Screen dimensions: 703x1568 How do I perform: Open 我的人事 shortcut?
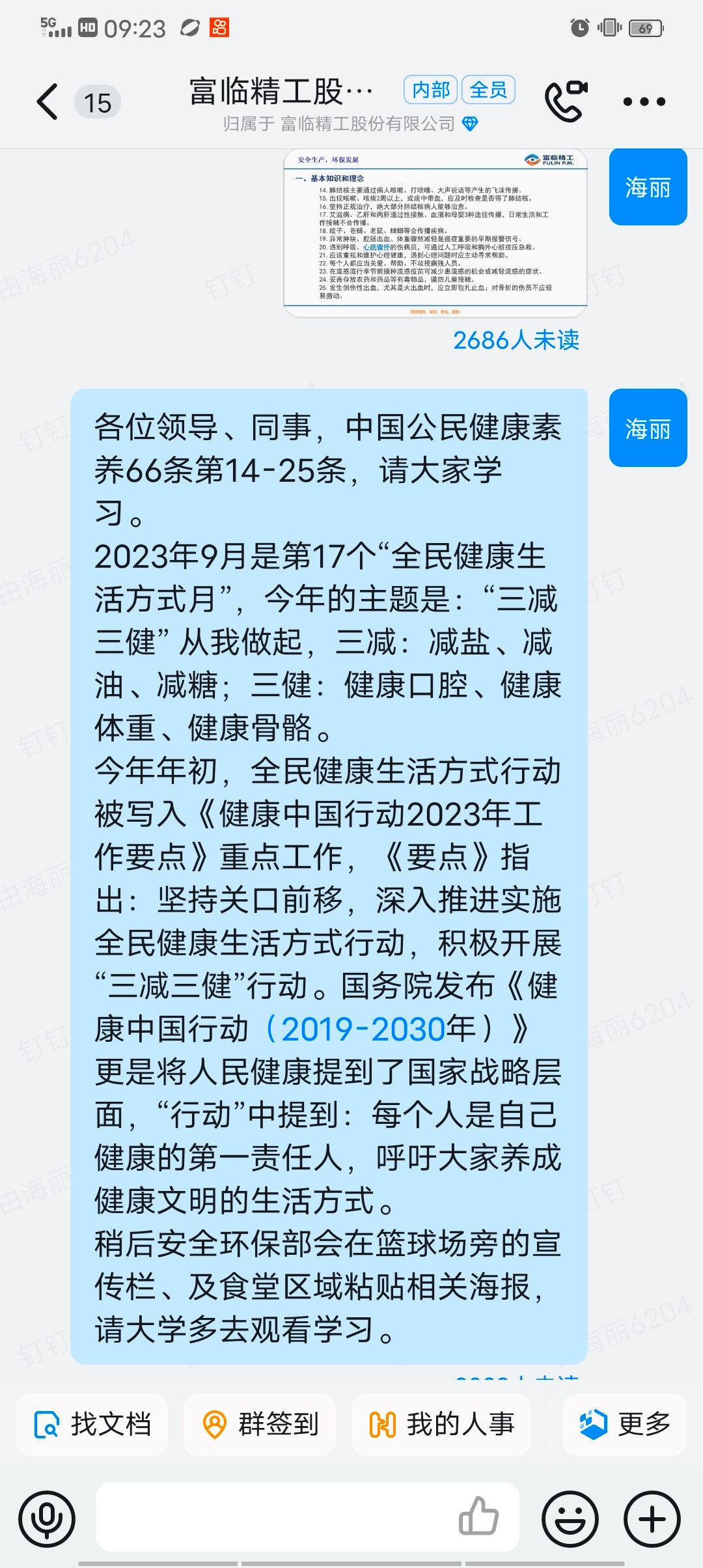[x=441, y=1424]
